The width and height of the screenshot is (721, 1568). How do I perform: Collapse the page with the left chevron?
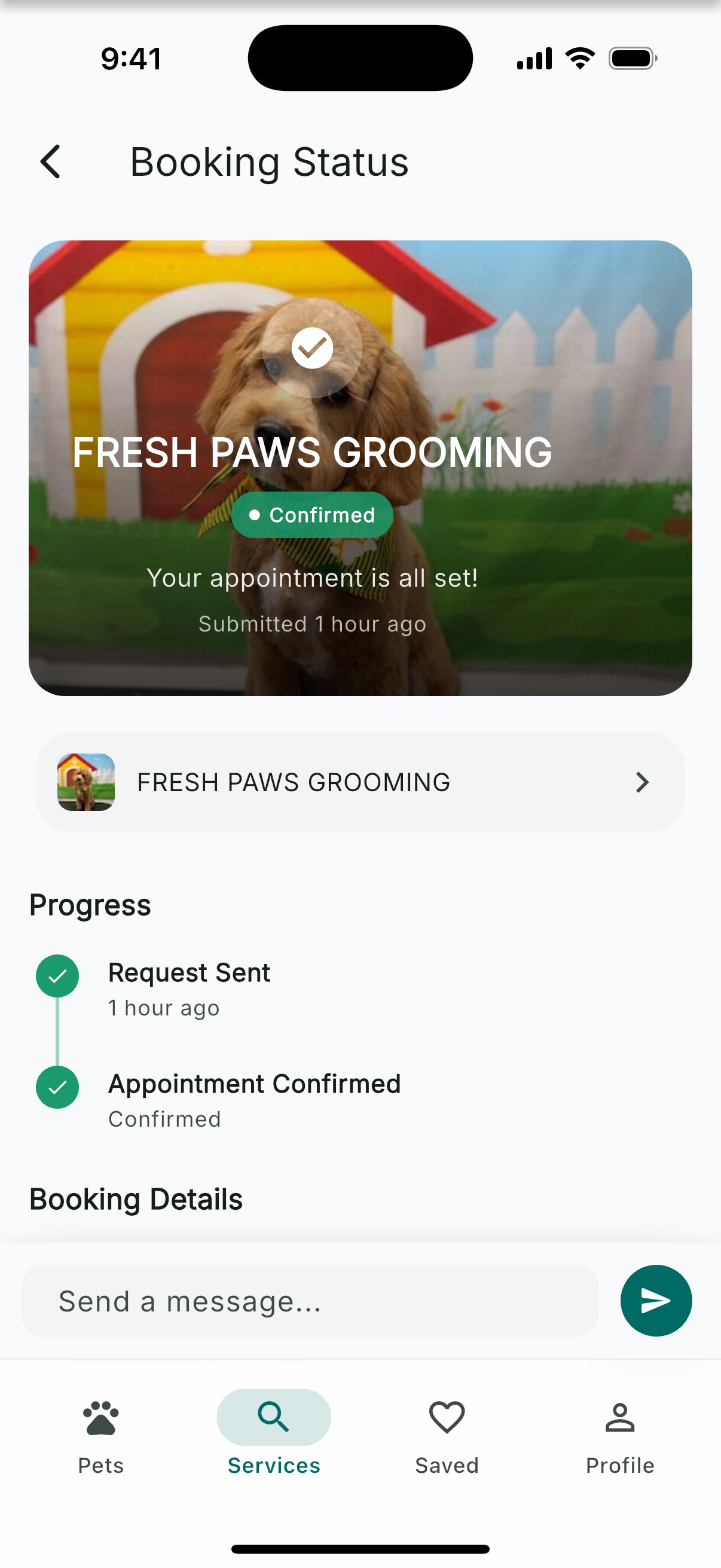[51, 161]
